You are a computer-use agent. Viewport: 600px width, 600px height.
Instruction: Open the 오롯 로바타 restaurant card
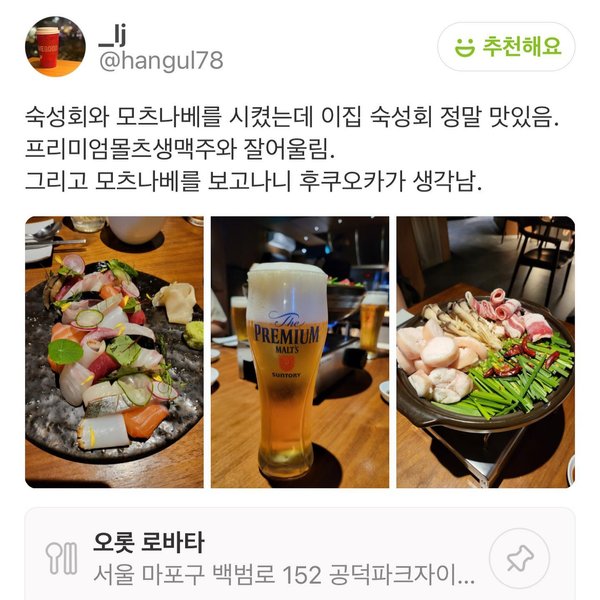click(260, 558)
